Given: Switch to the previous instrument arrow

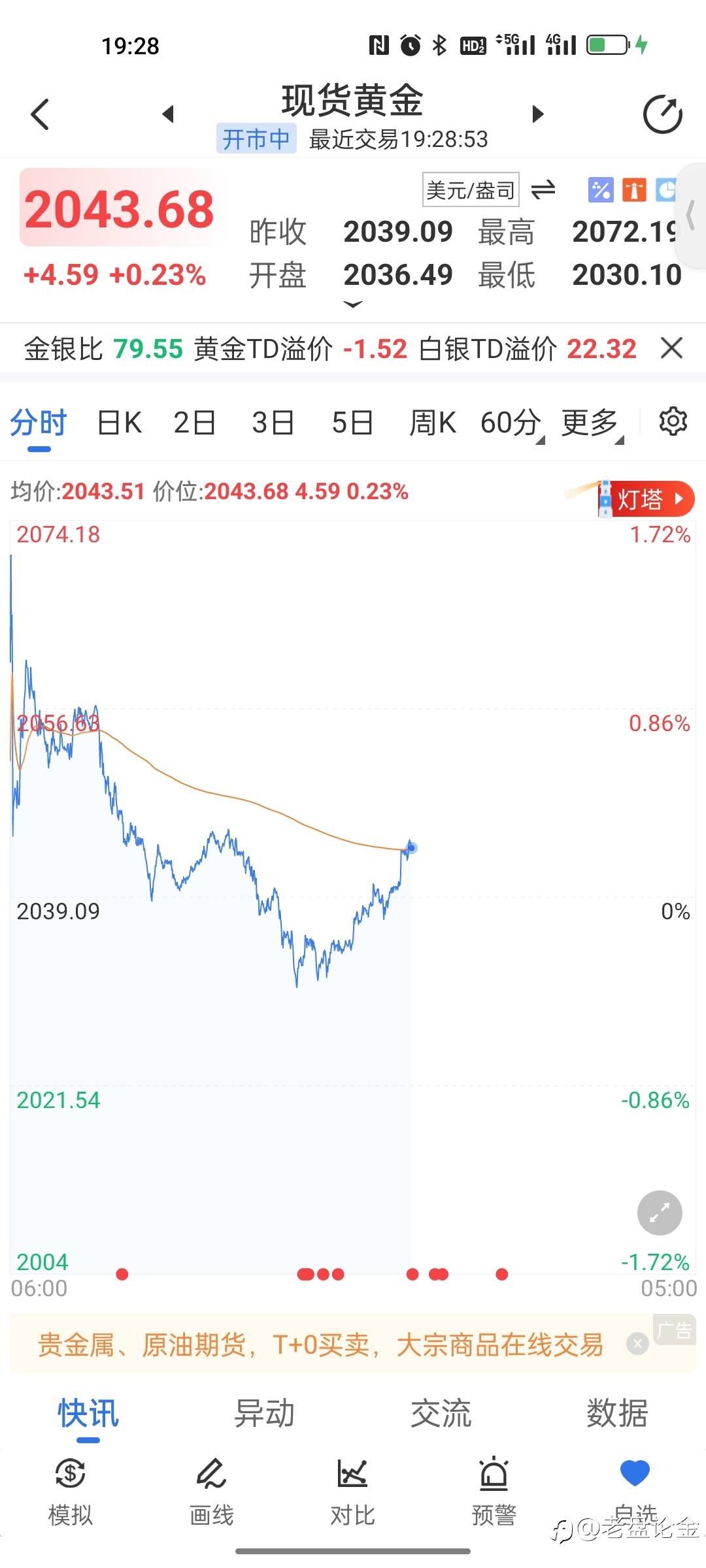Looking at the screenshot, I should pos(168,114).
